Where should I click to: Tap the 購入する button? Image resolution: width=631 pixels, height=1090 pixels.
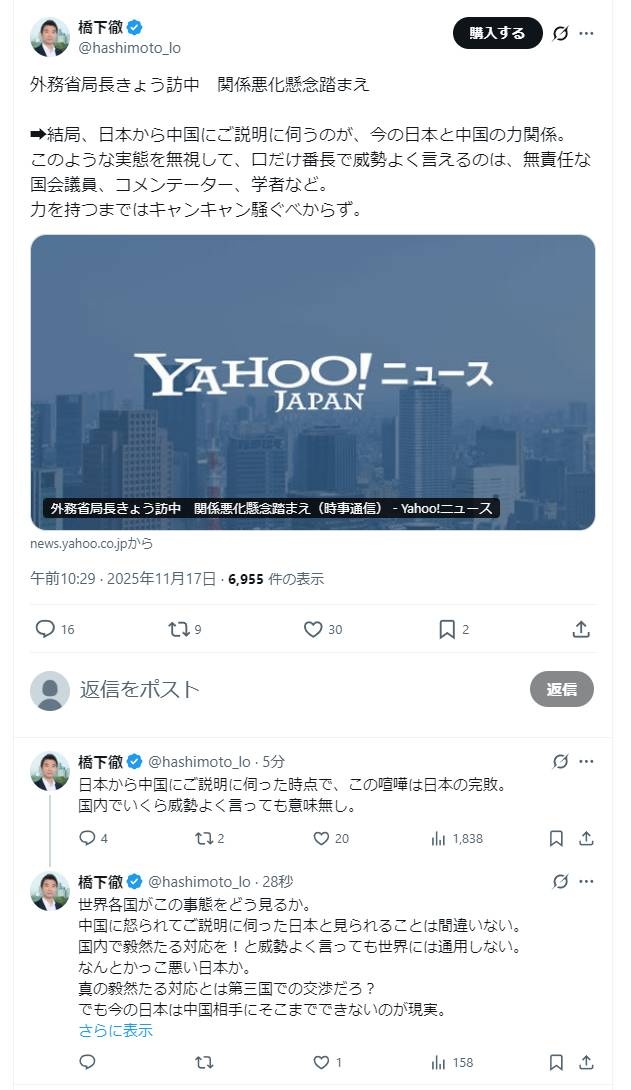[x=497, y=33]
